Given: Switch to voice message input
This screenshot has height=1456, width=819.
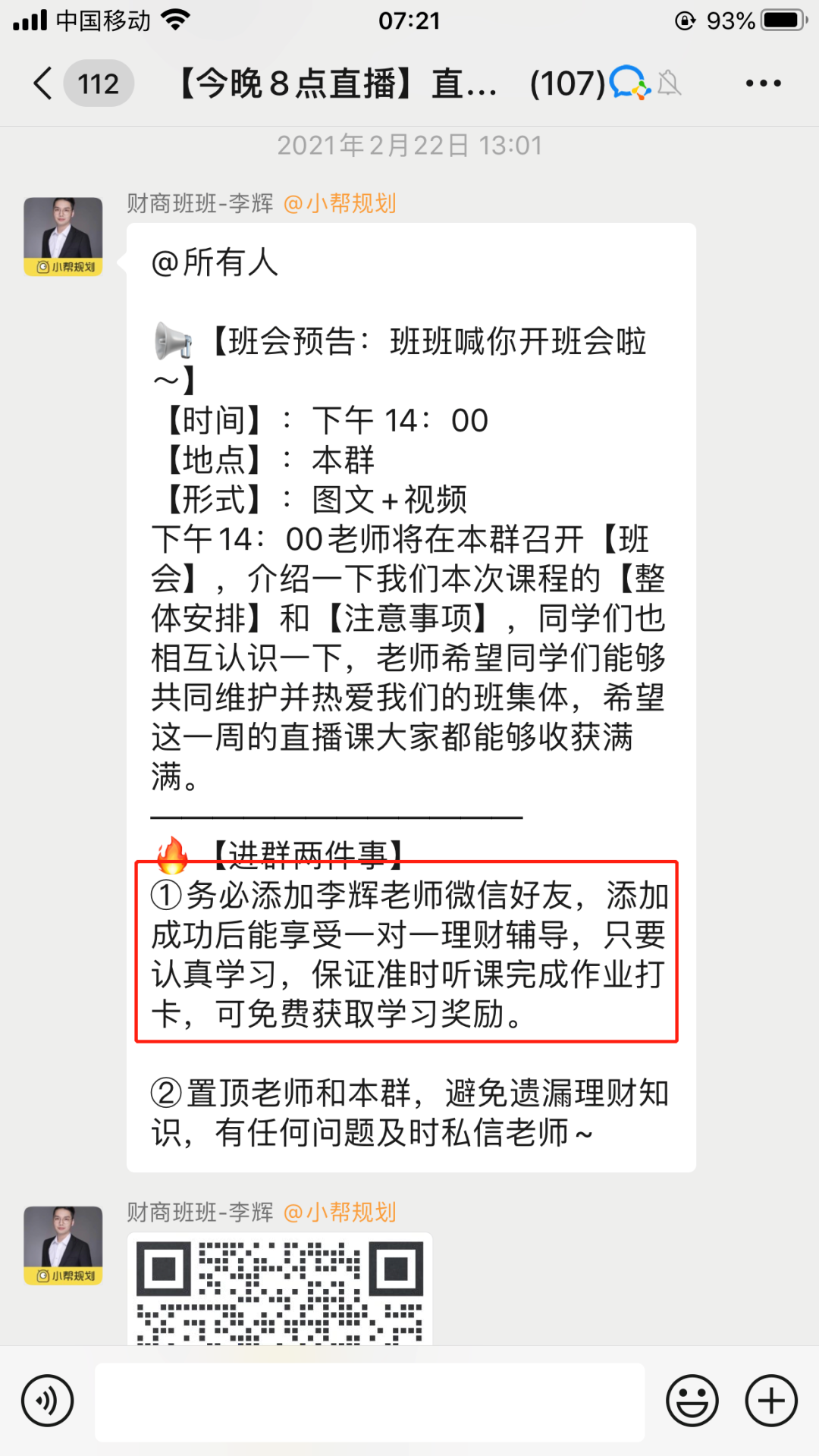Looking at the screenshot, I should click(48, 1401).
